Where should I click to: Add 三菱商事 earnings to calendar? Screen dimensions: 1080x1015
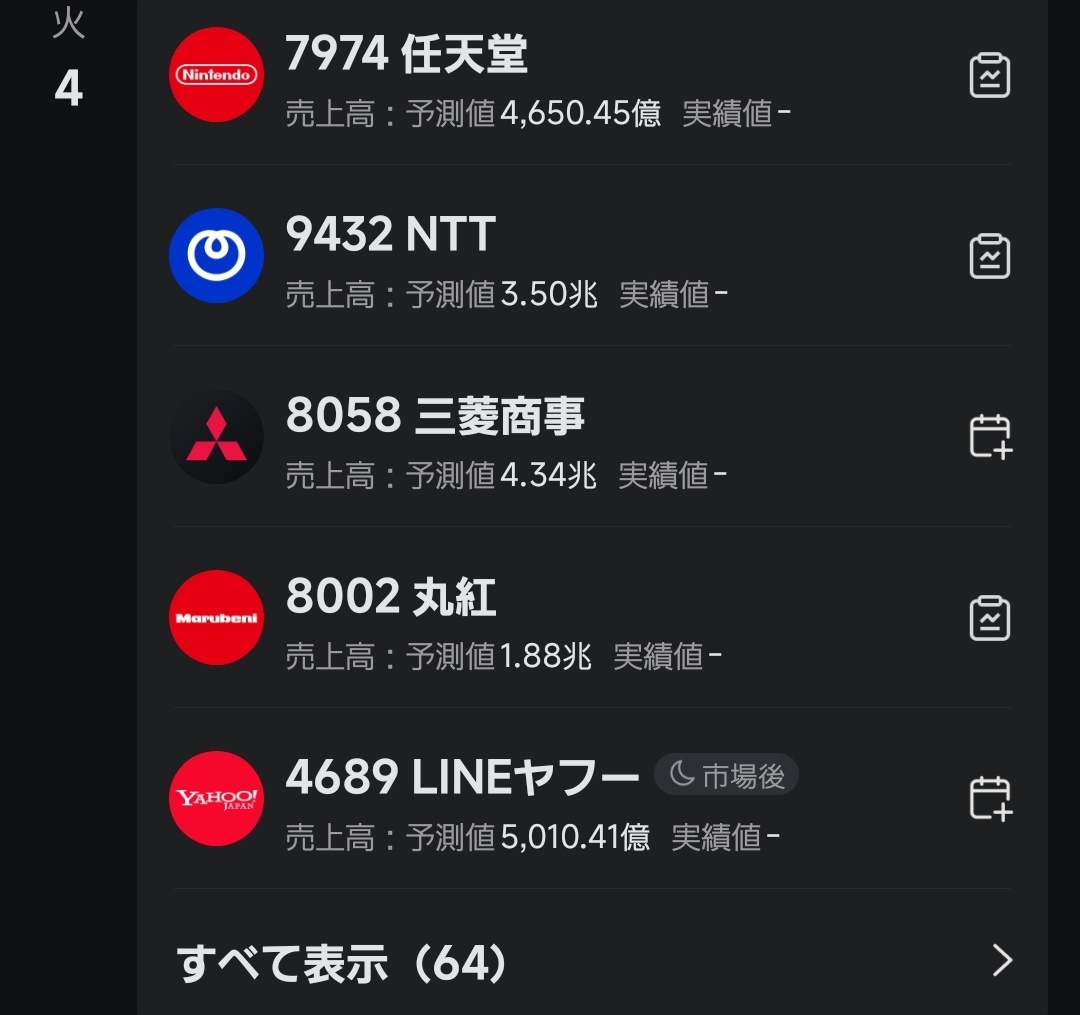(990, 437)
